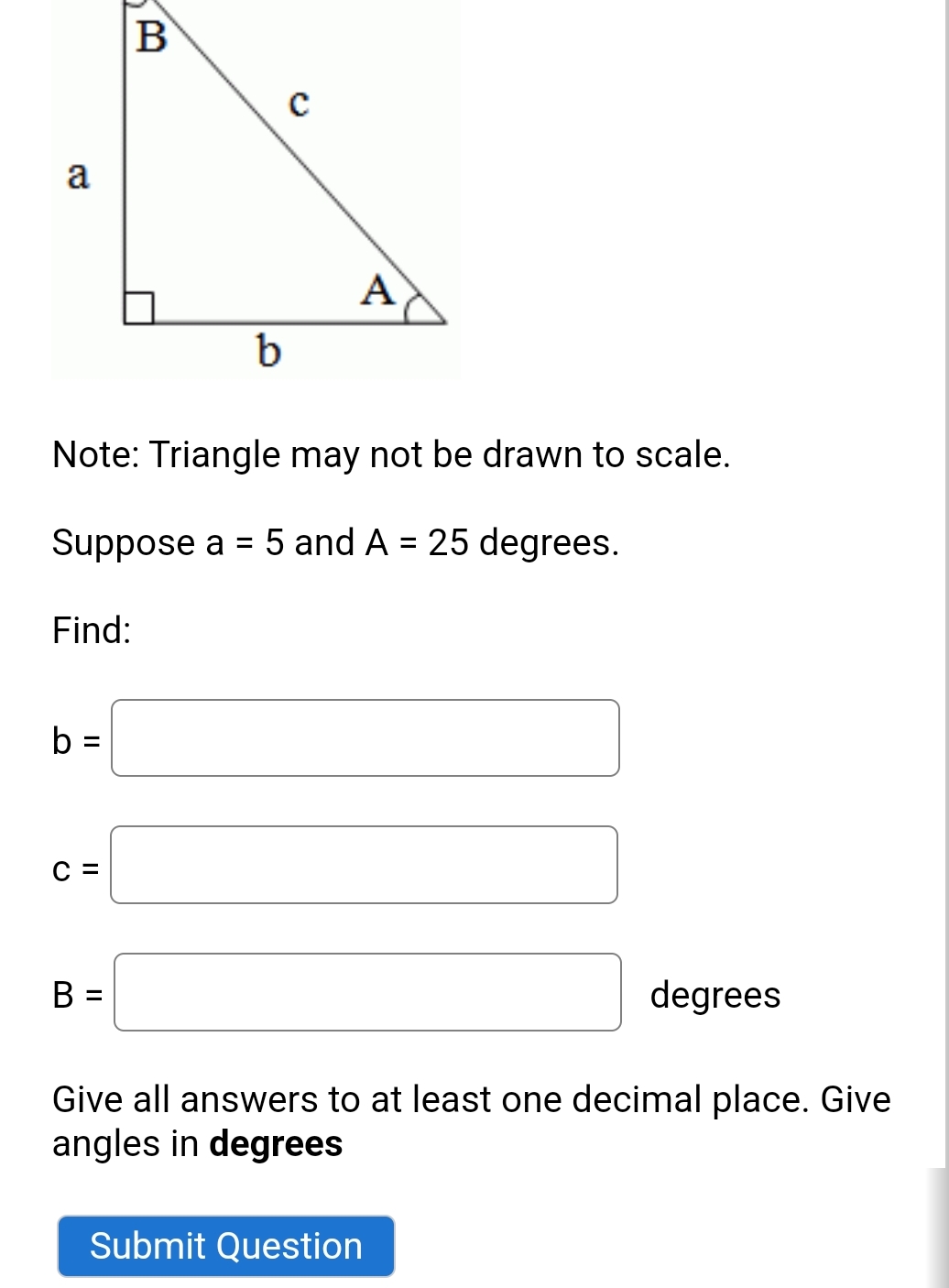Click inside the c answer input field
The height and width of the screenshot is (1288, 949).
click(365, 865)
